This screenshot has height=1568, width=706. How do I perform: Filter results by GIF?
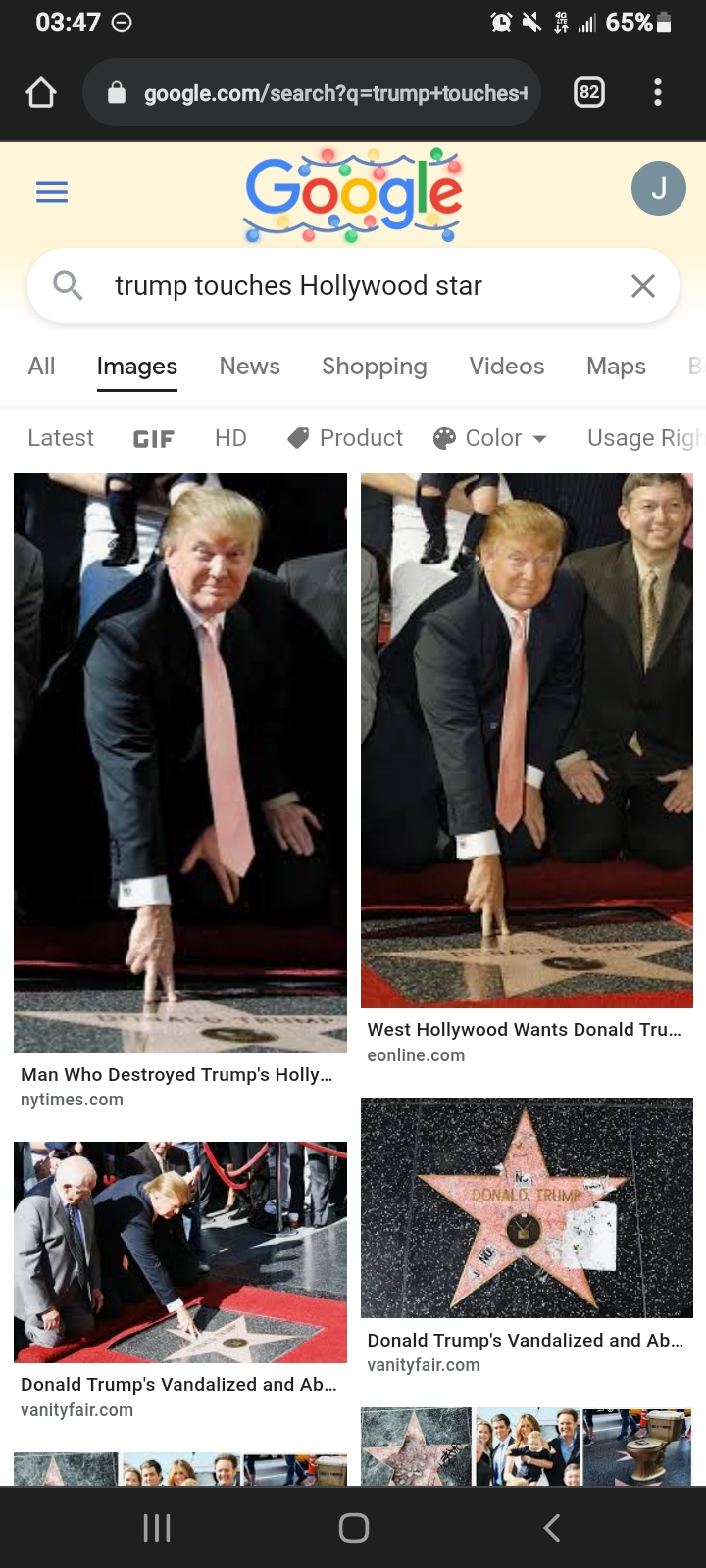coord(154,438)
